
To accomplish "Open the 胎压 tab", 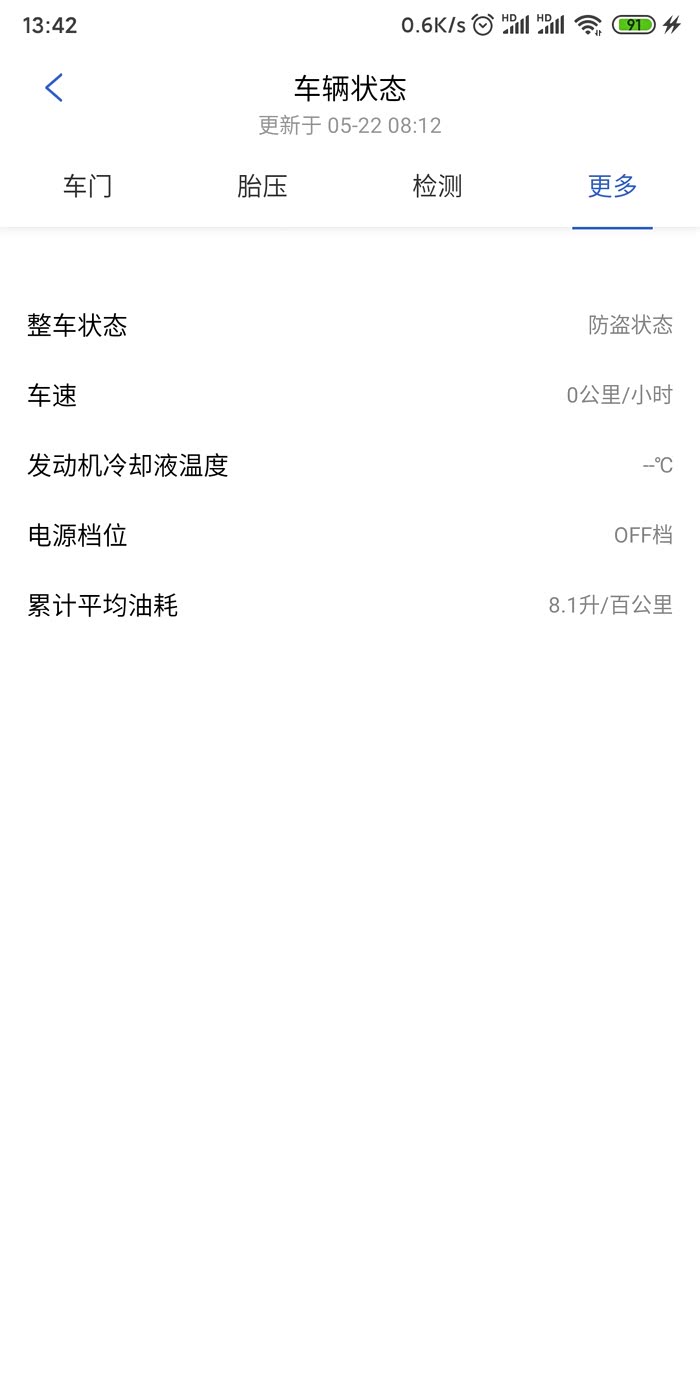I will pos(262,187).
